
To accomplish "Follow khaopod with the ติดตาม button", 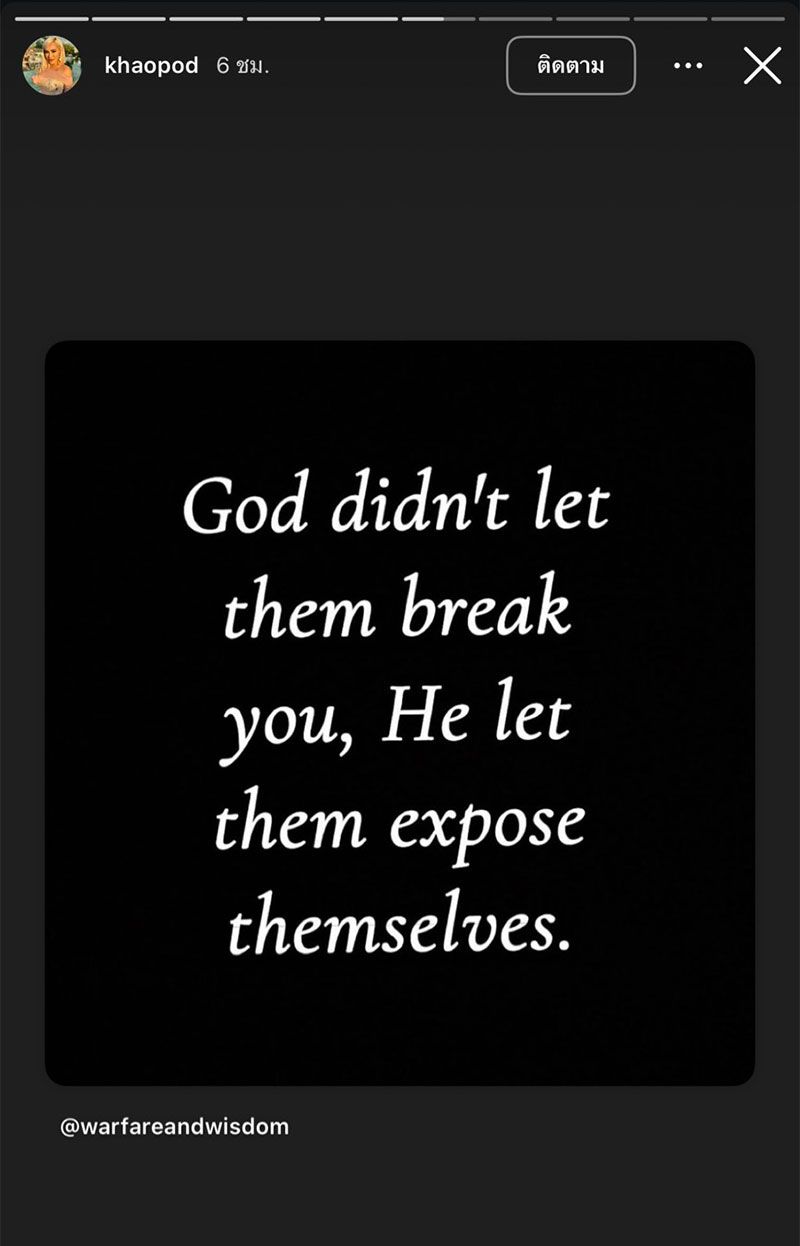I will pos(570,66).
